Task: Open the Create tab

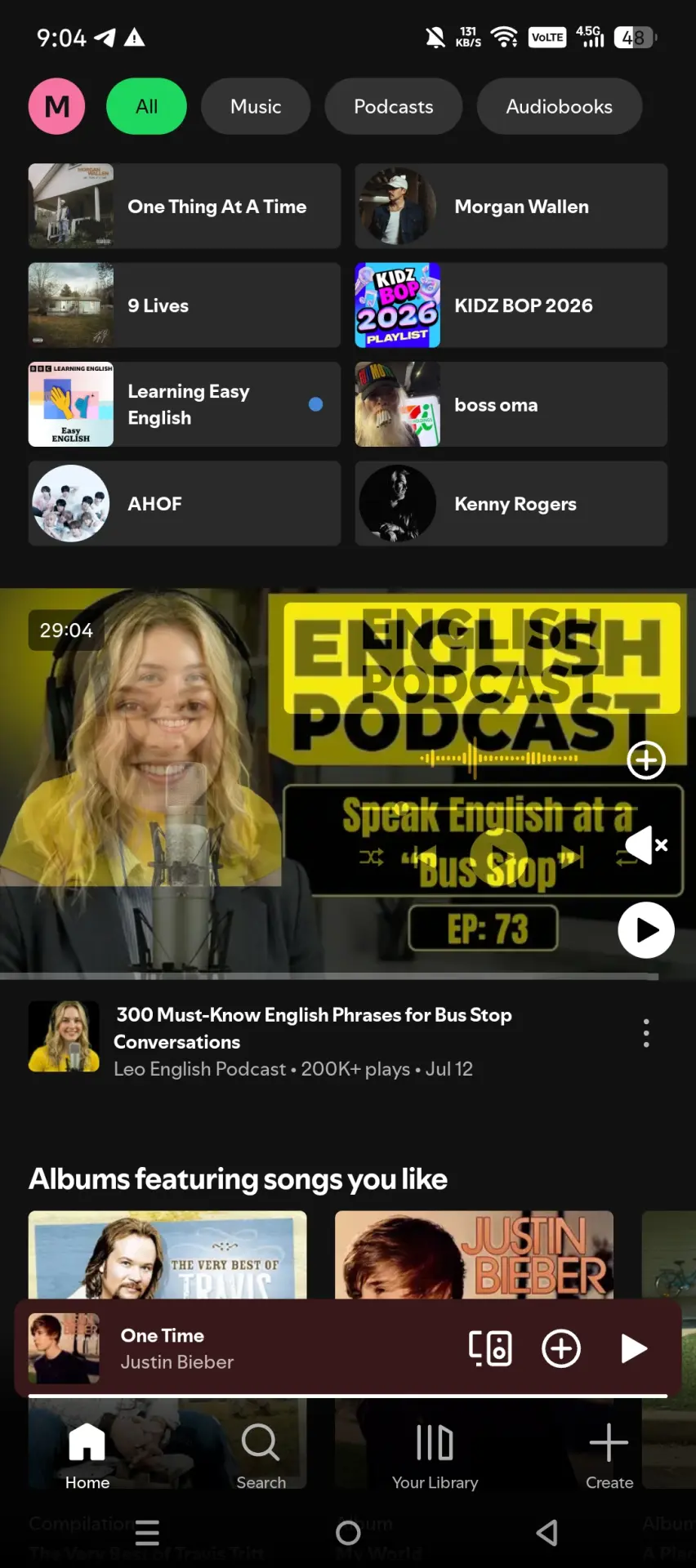Action: (x=609, y=1456)
